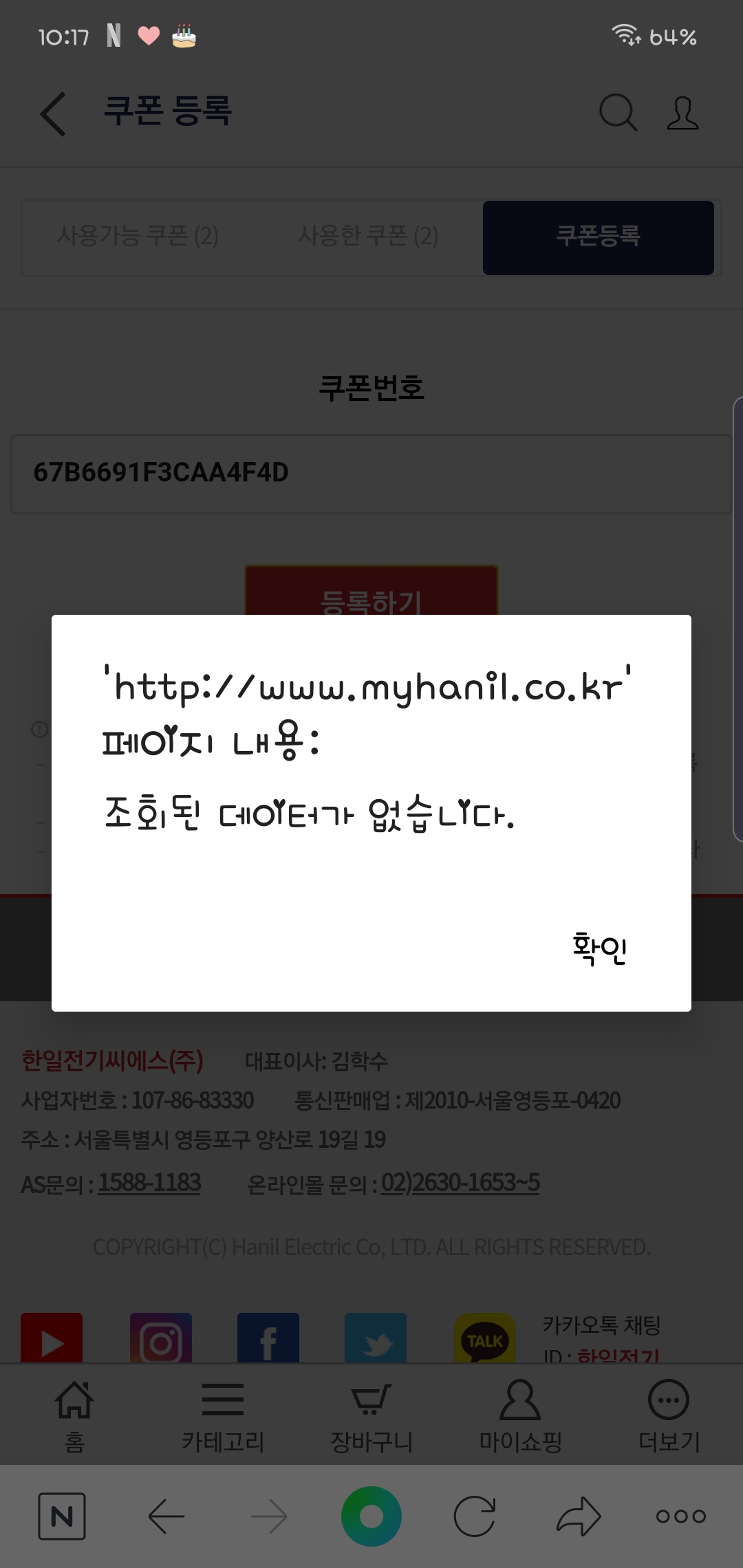Open browser three-dot menu

680,1516
